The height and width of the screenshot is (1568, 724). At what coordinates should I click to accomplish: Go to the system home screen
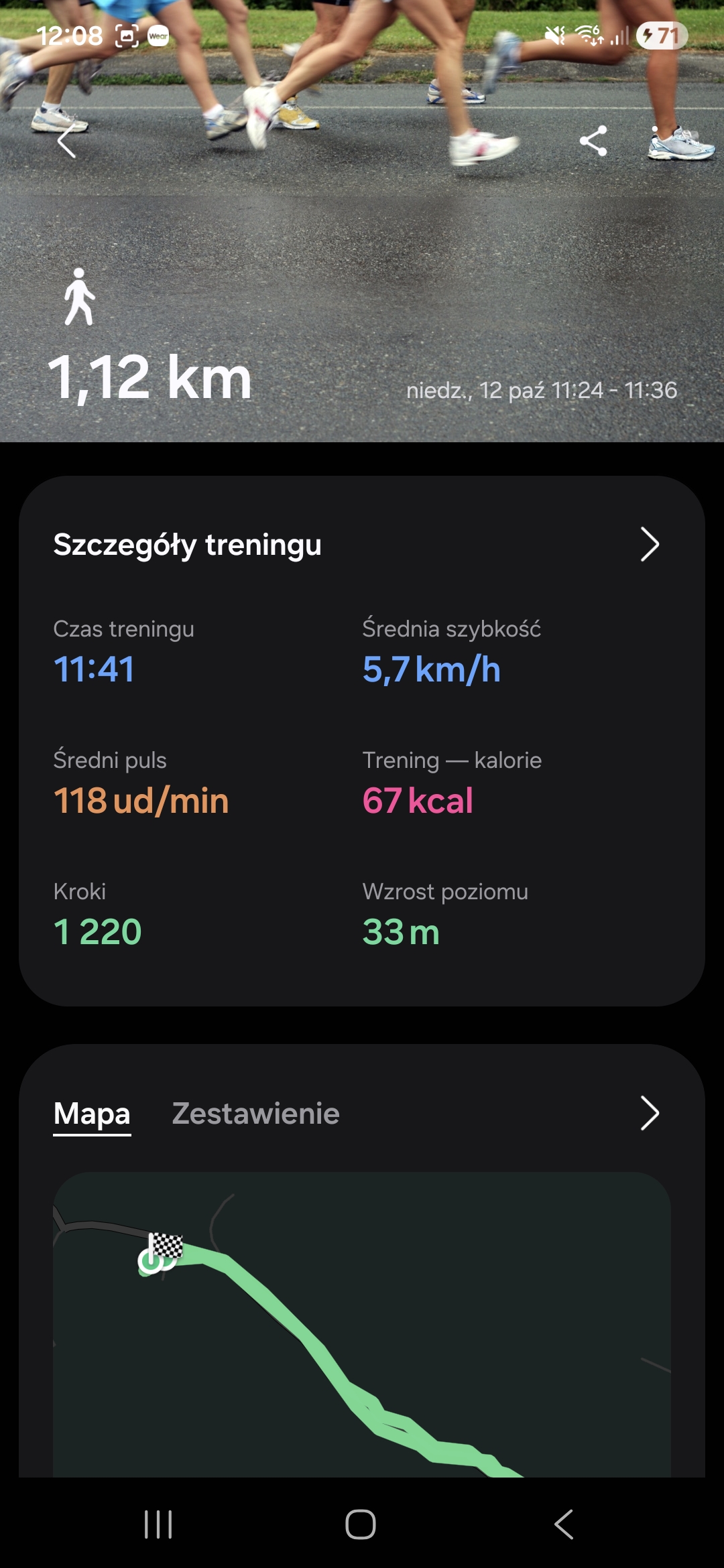click(x=361, y=1524)
